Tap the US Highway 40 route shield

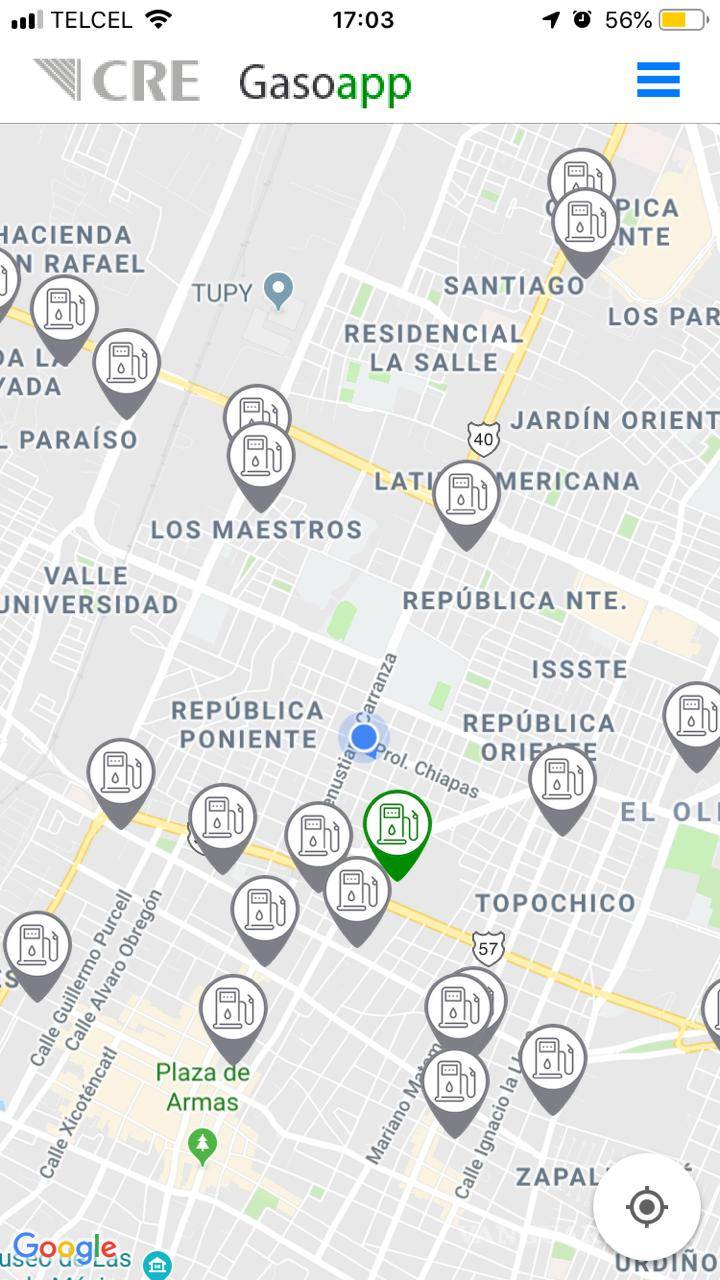[x=483, y=438]
